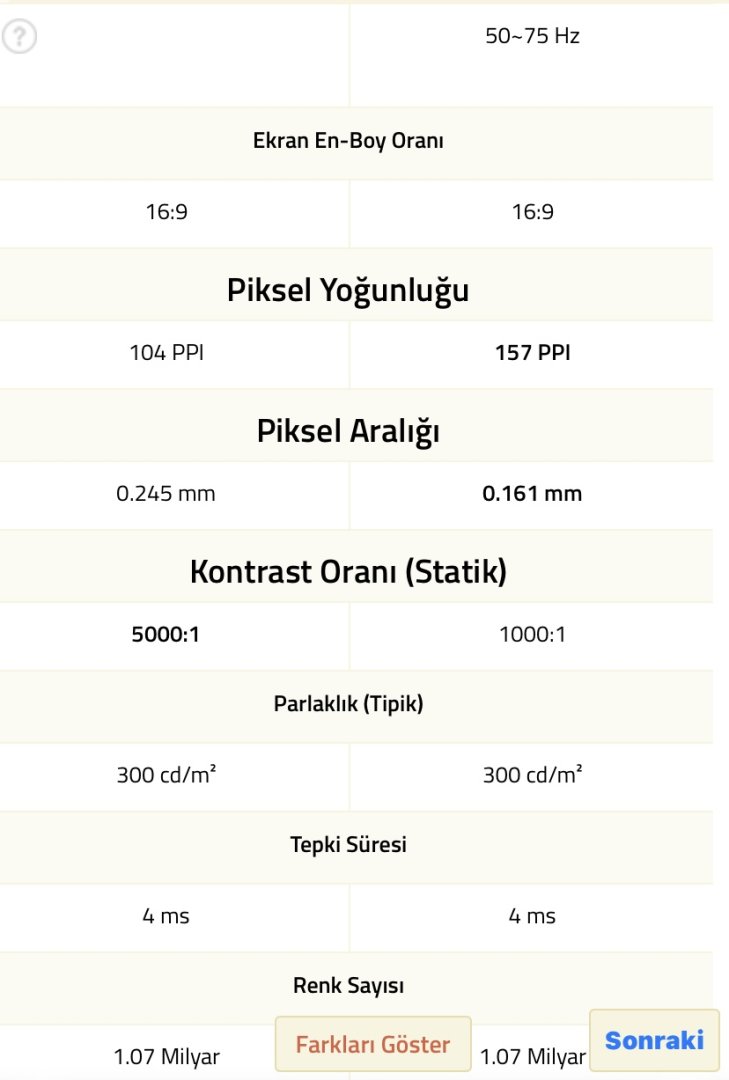The image size is (729, 1080).
Task: Open the question mark help icon
Action: [19, 37]
